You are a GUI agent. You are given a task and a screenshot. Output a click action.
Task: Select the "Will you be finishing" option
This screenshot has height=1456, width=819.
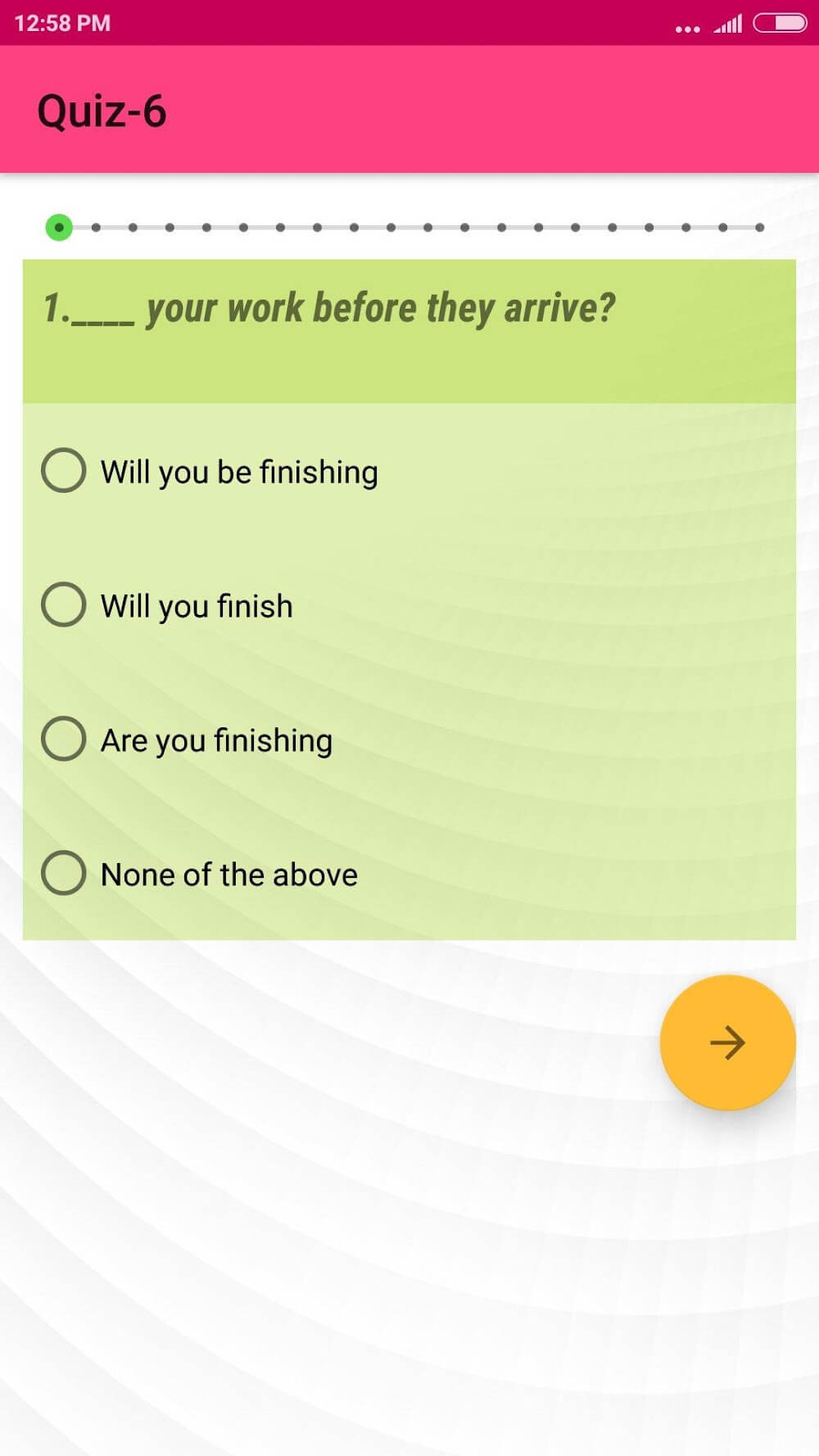[x=64, y=470]
